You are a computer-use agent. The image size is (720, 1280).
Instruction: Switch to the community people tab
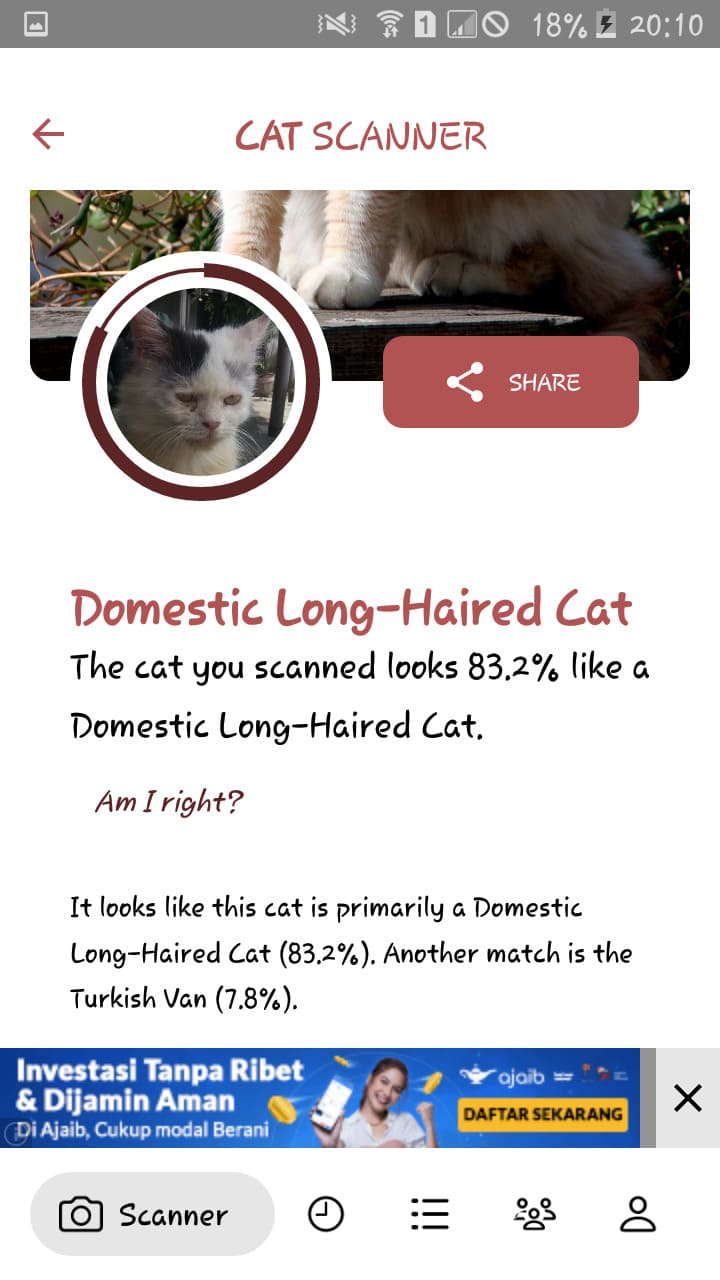coord(534,1215)
